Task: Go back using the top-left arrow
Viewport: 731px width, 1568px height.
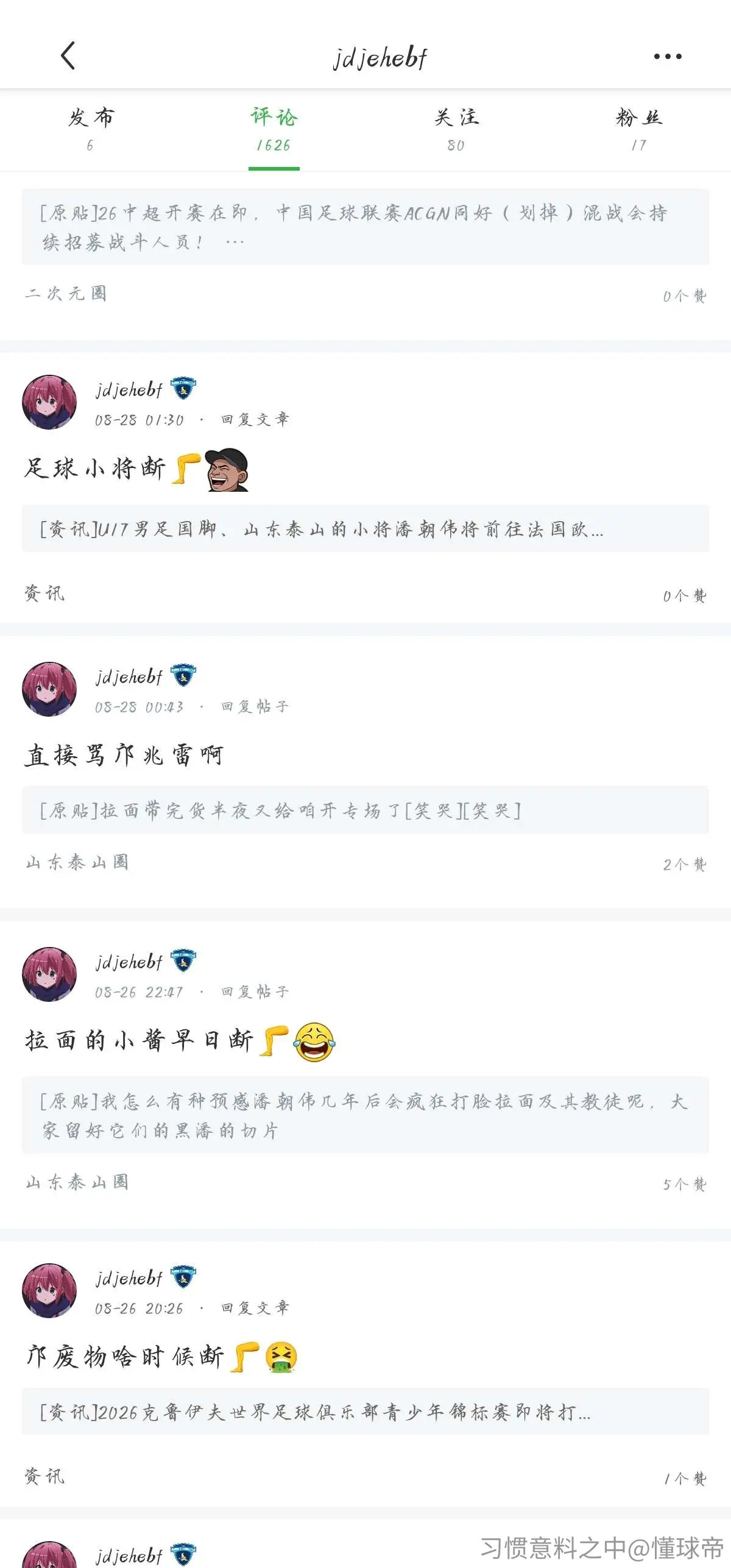Action: click(x=68, y=56)
